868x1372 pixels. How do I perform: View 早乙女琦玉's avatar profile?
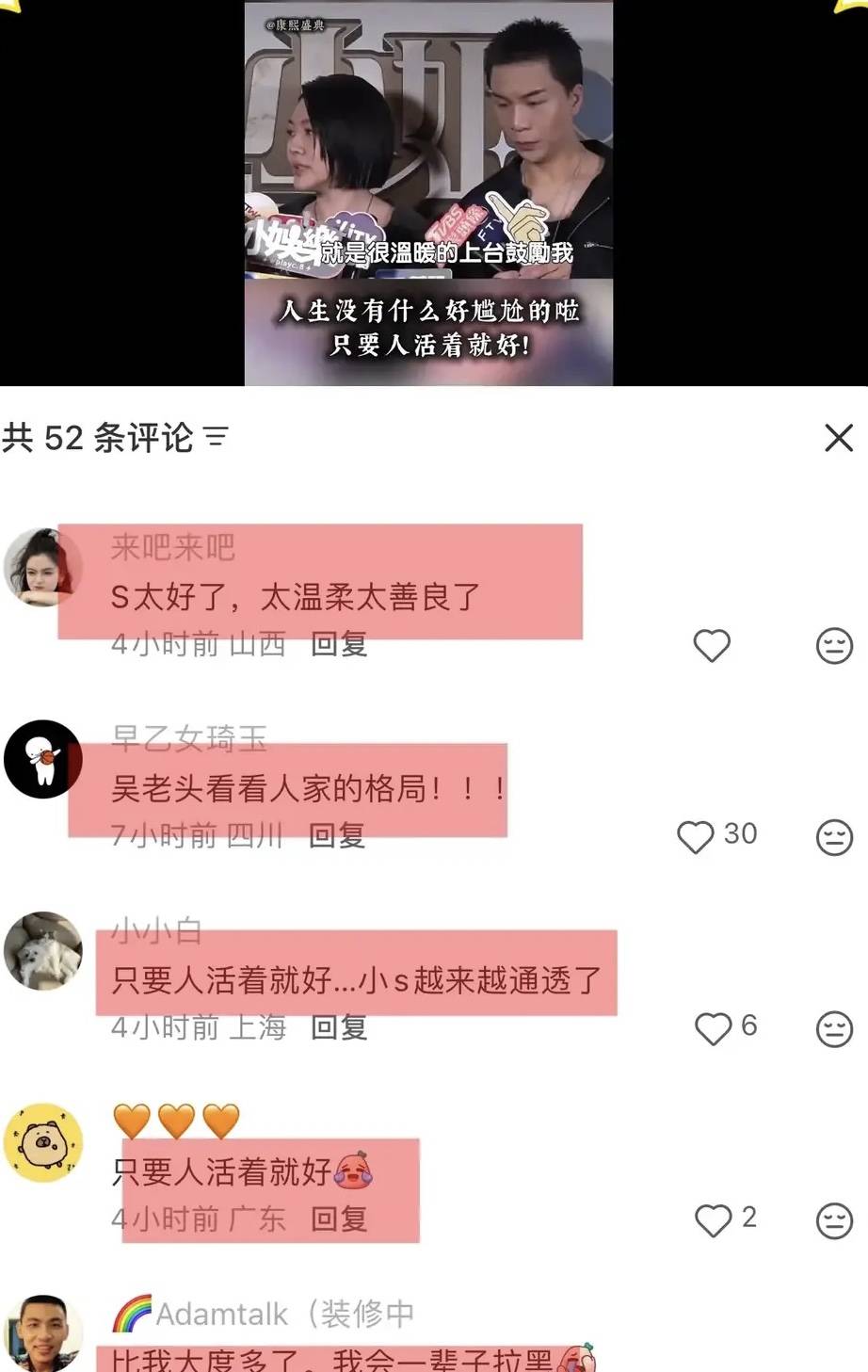click(43, 759)
